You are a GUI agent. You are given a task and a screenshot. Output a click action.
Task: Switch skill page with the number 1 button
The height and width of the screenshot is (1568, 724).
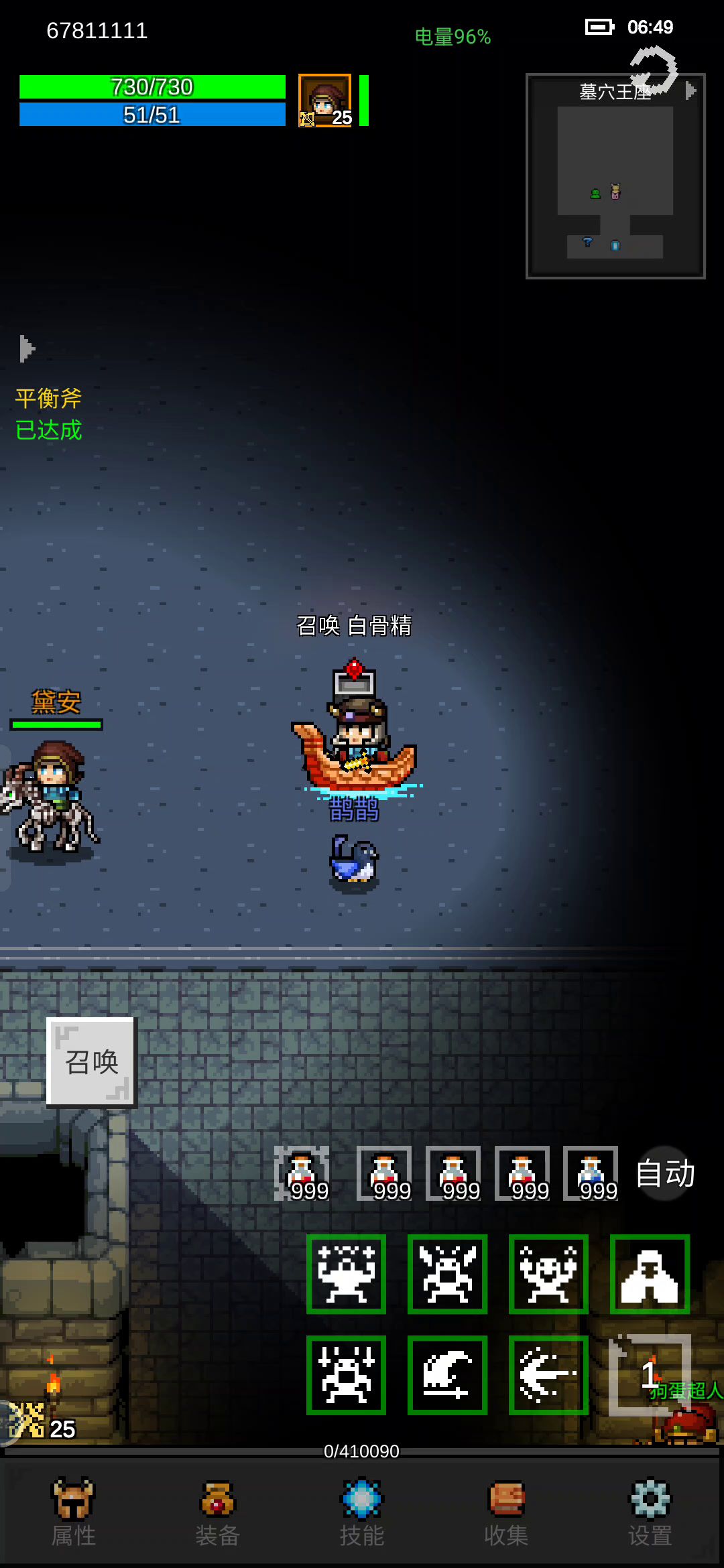point(649,1375)
